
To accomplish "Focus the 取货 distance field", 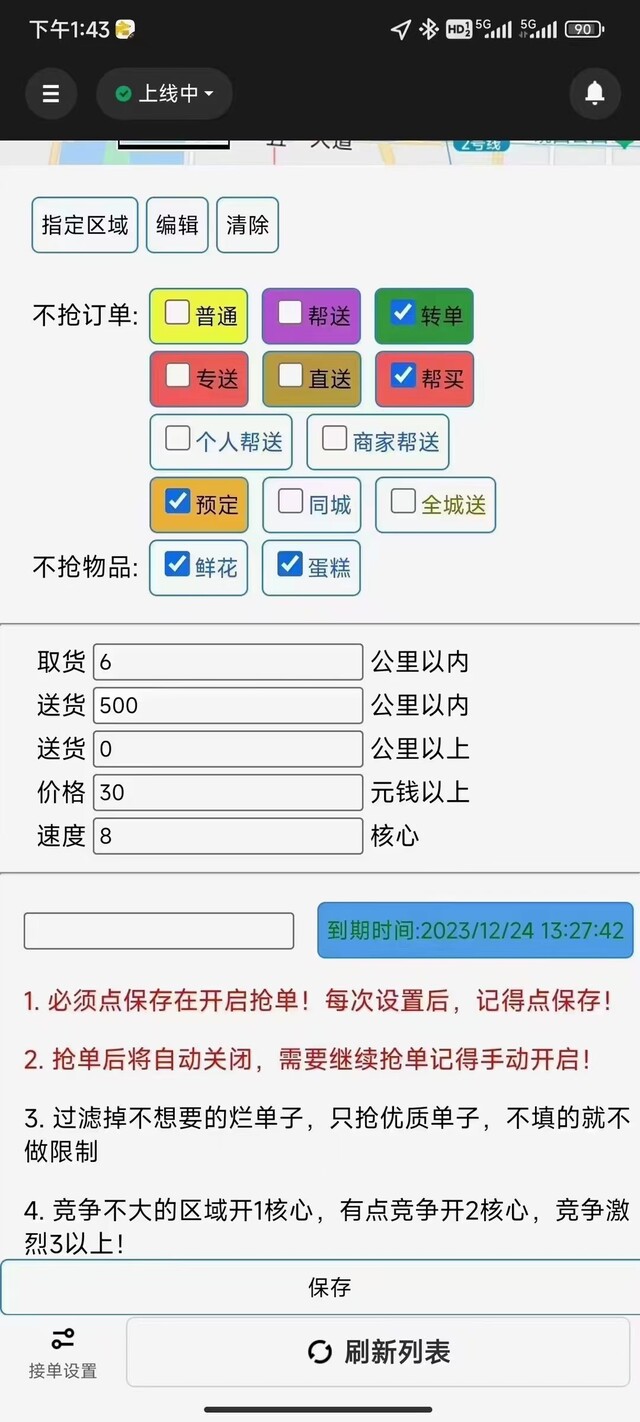I will (x=228, y=662).
